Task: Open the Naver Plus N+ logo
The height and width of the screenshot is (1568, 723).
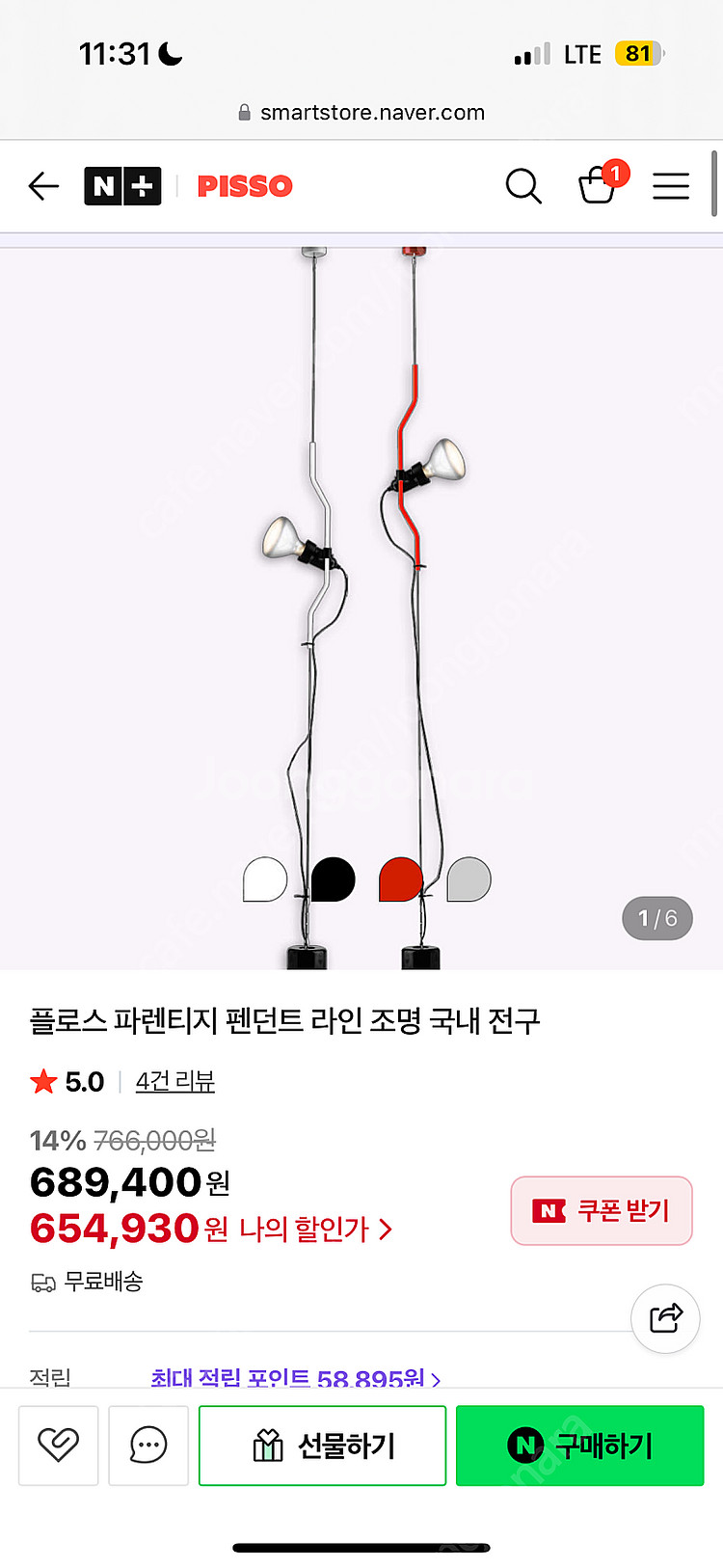Action: [122, 186]
